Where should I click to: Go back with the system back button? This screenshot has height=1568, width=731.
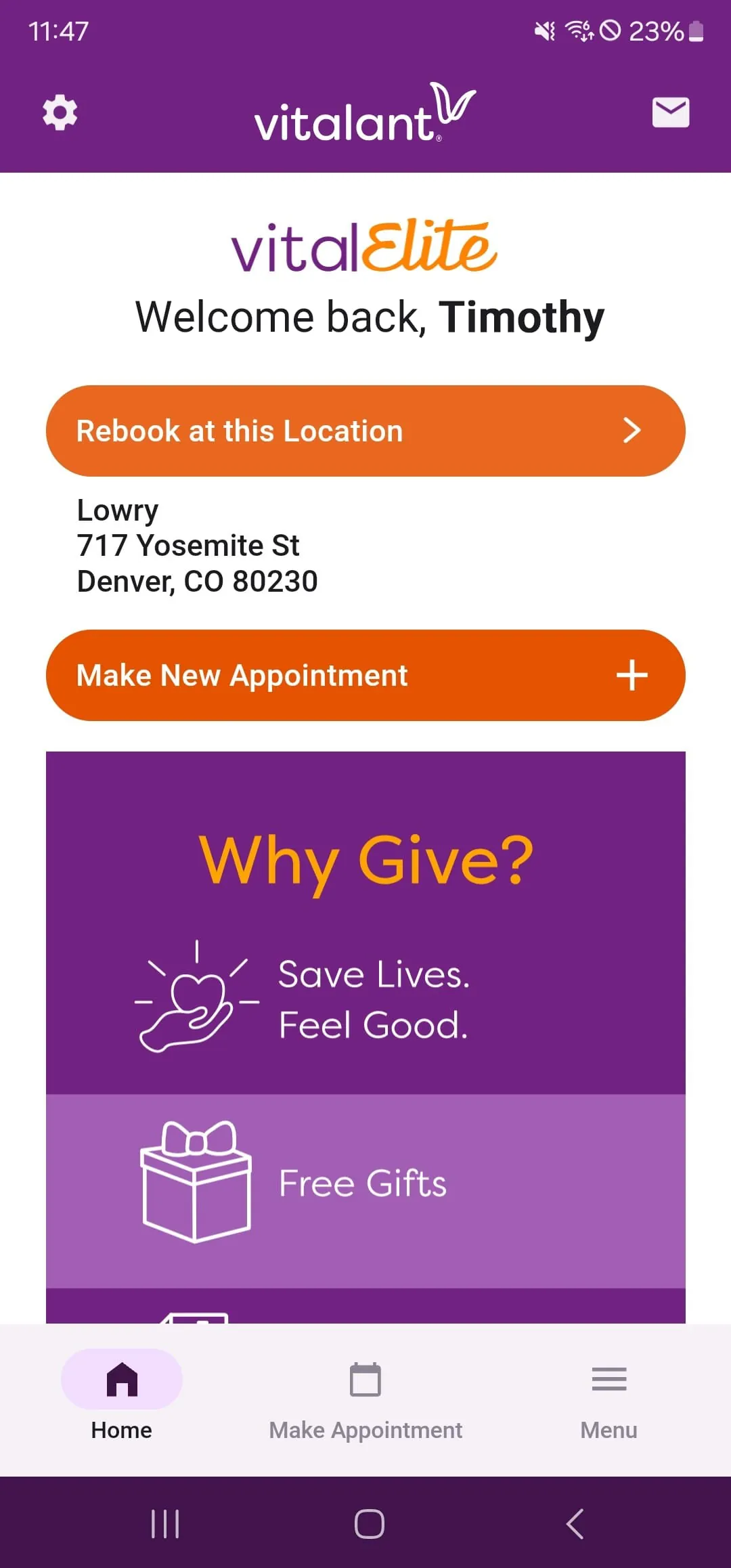(575, 1523)
